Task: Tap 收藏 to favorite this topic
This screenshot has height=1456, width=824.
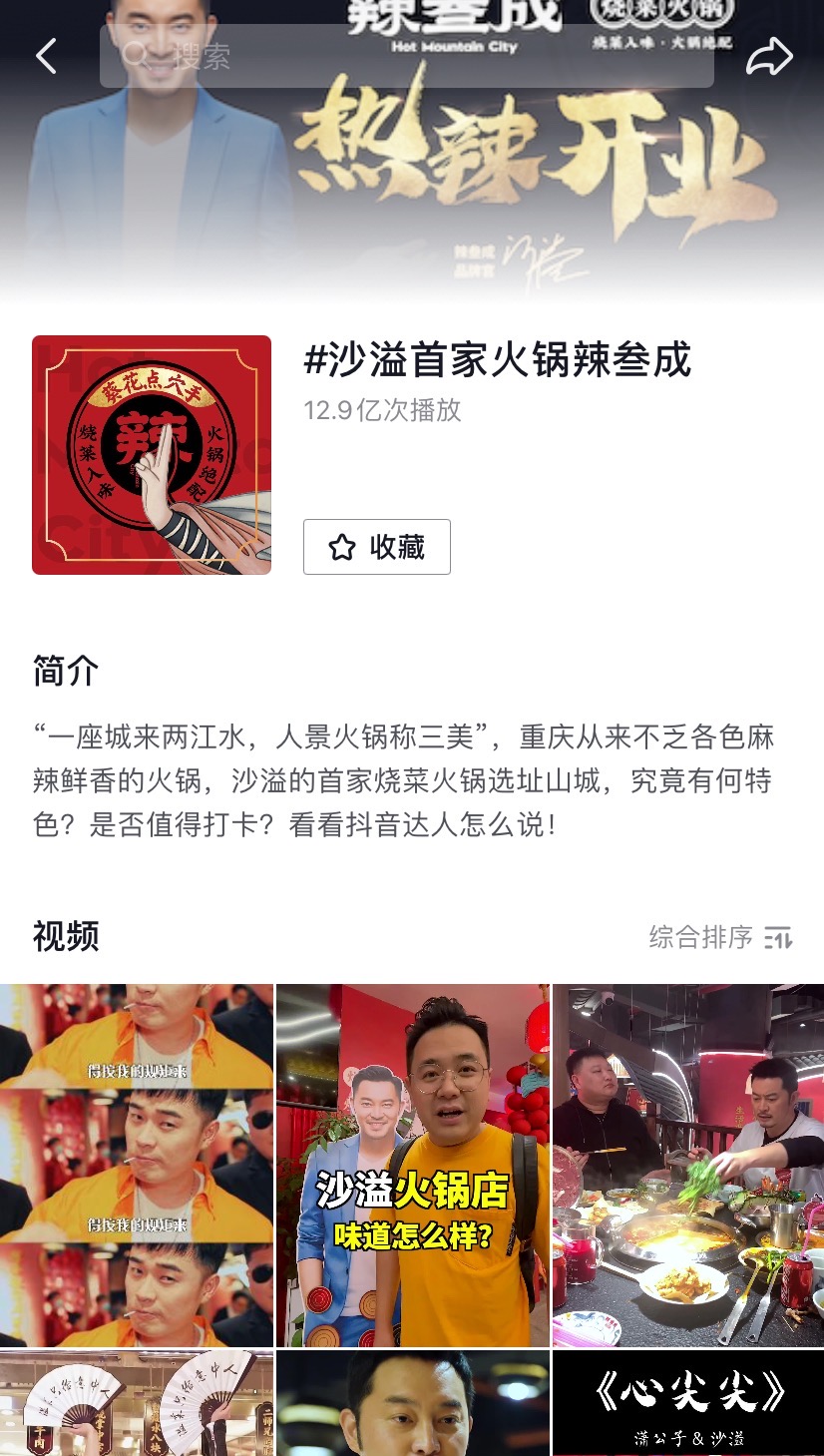Action: (x=377, y=547)
